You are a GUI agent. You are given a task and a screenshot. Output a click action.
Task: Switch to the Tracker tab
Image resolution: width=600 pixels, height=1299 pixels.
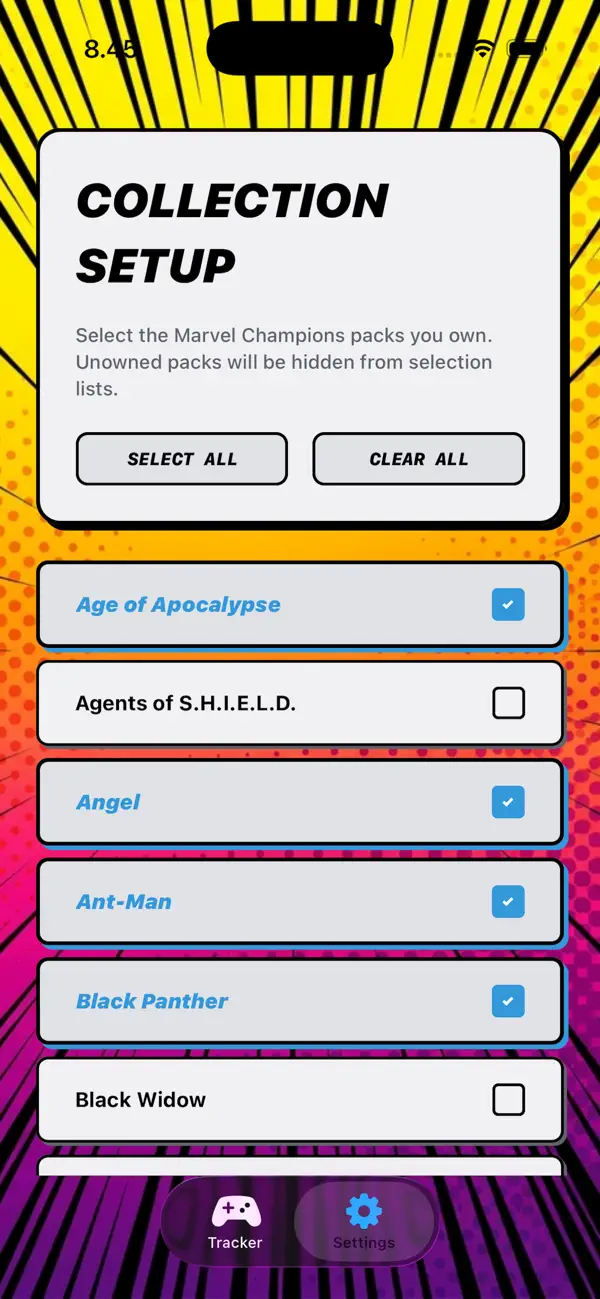(235, 1222)
